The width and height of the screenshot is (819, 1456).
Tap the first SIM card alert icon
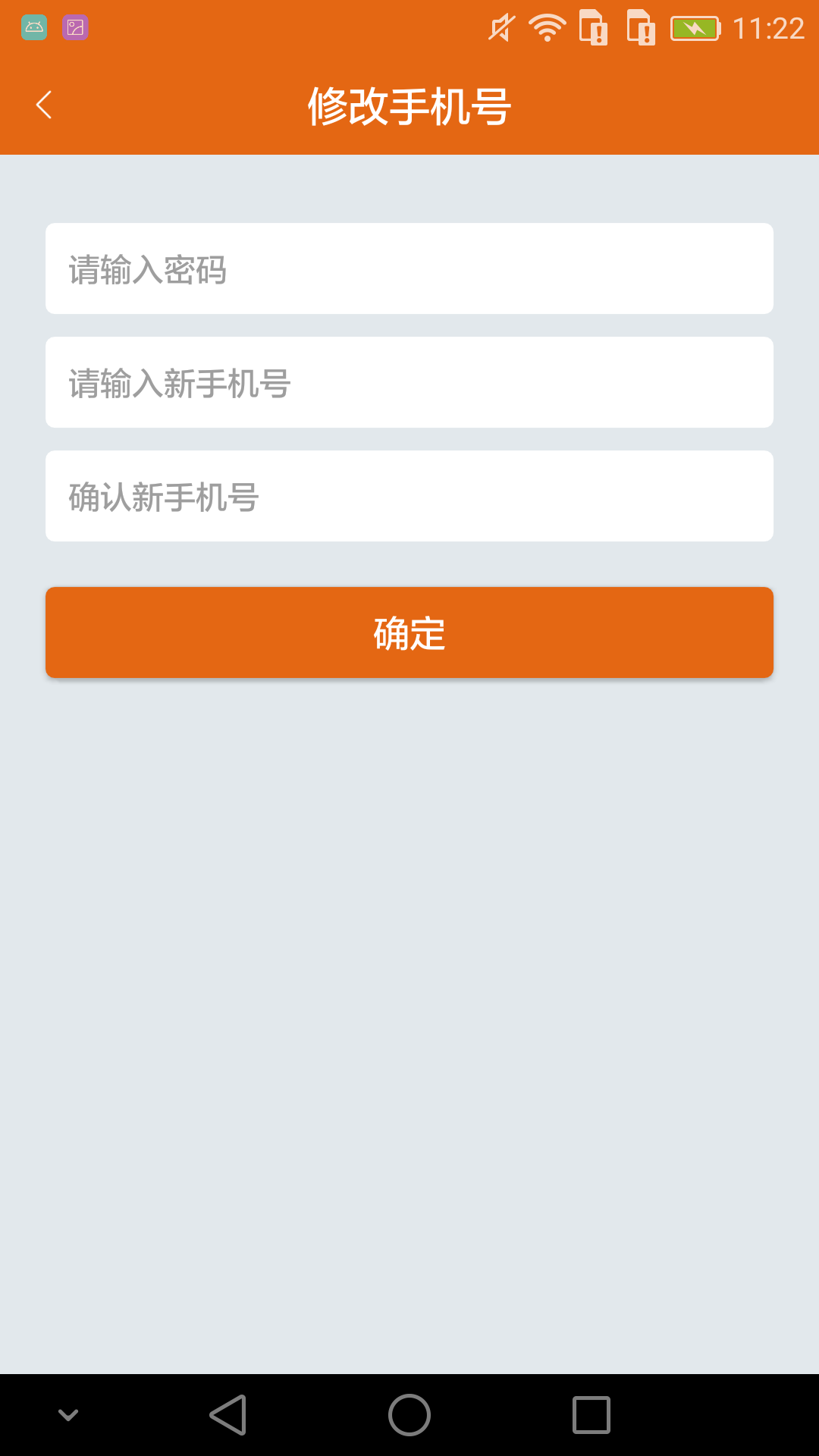coord(594,29)
